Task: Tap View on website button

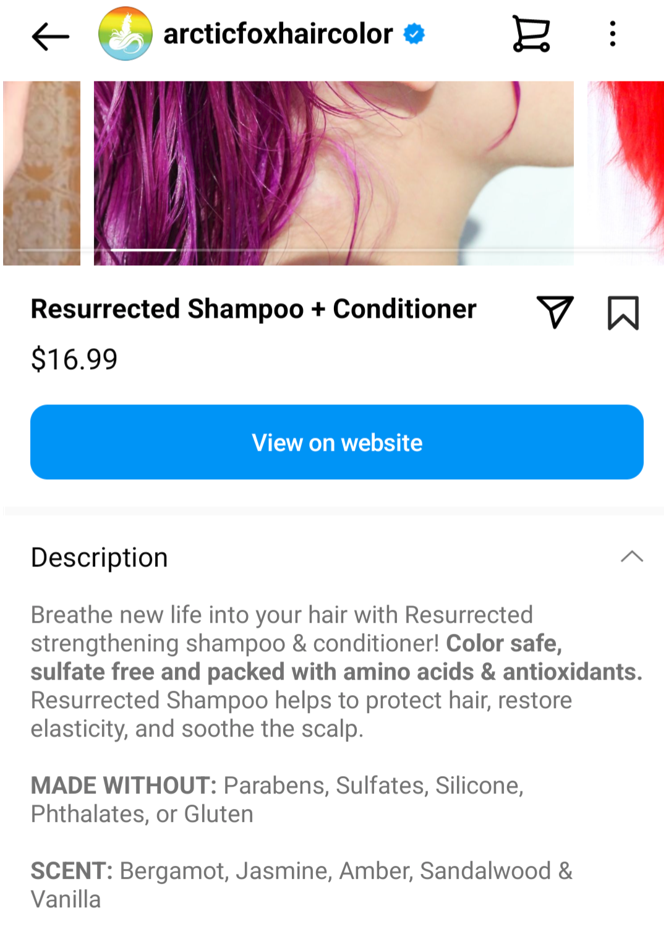Action: 336,442
